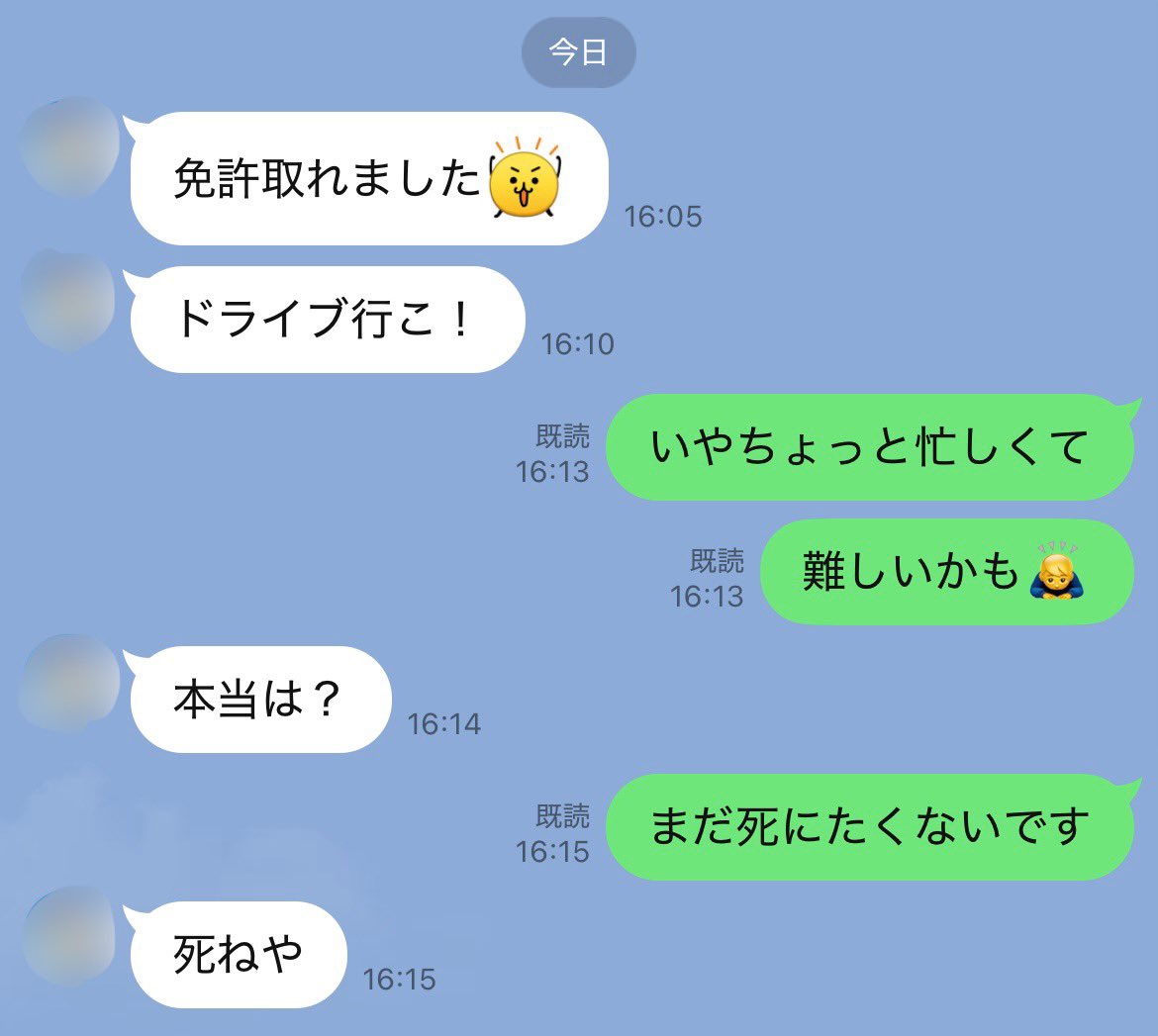Open the sender's avatar beside 免許取れました
Image resolution: width=1158 pixels, height=1036 pixels.
[x=69, y=146]
